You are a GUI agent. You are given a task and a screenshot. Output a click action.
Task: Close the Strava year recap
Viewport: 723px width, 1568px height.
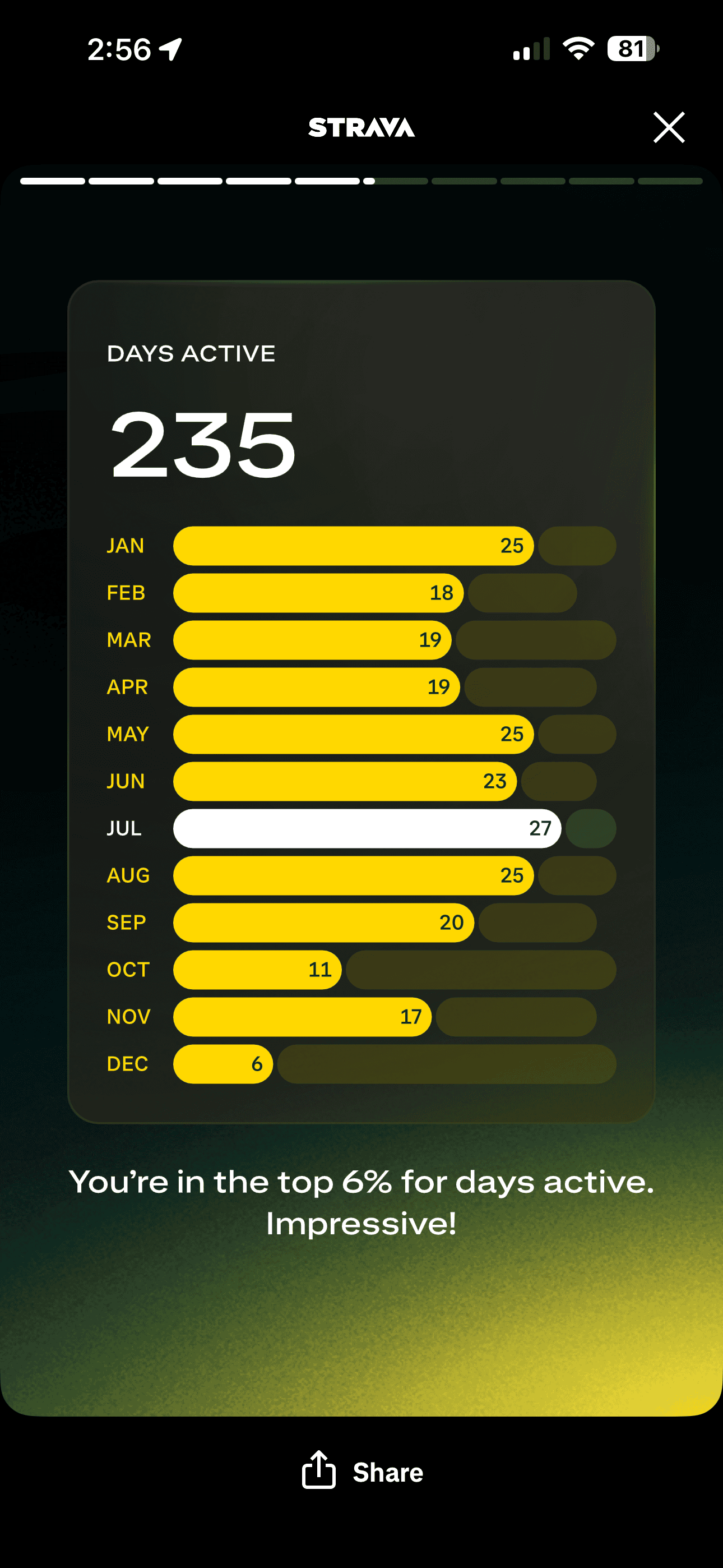(x=669, y=127)
